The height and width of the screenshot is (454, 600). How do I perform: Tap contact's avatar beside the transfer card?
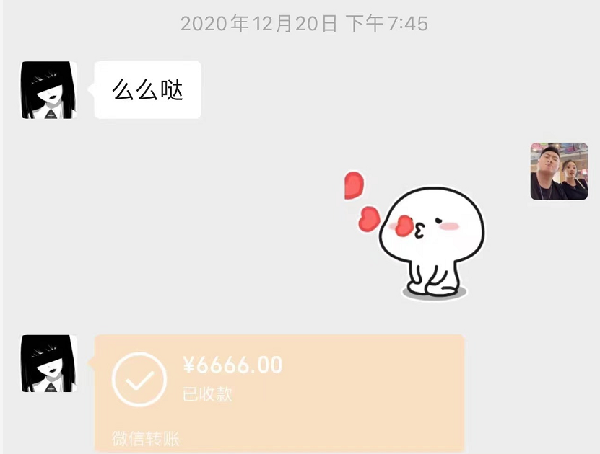coord(50,363)
